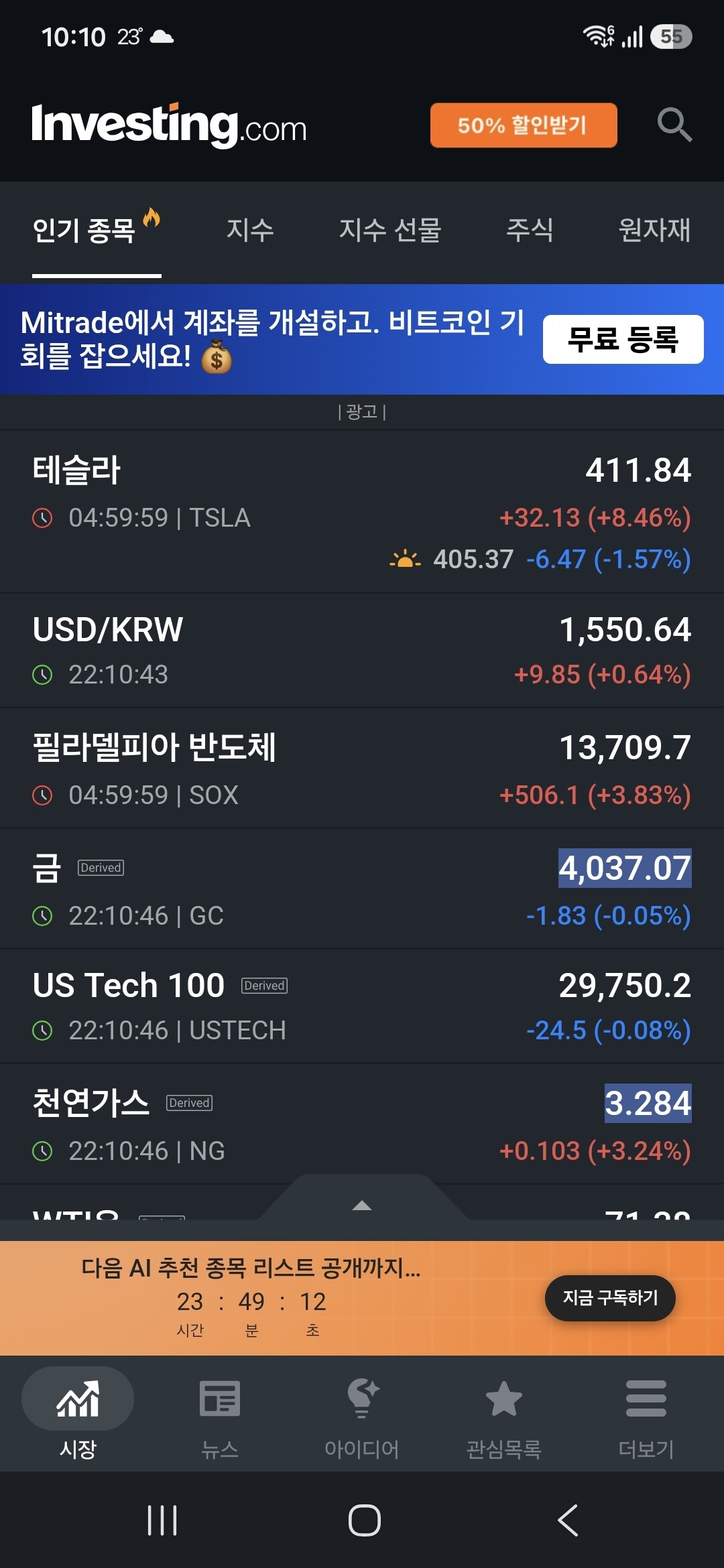Tap 지금 구독하기 button
This screenshot has width=724, height=1568.
[610, 1298]
